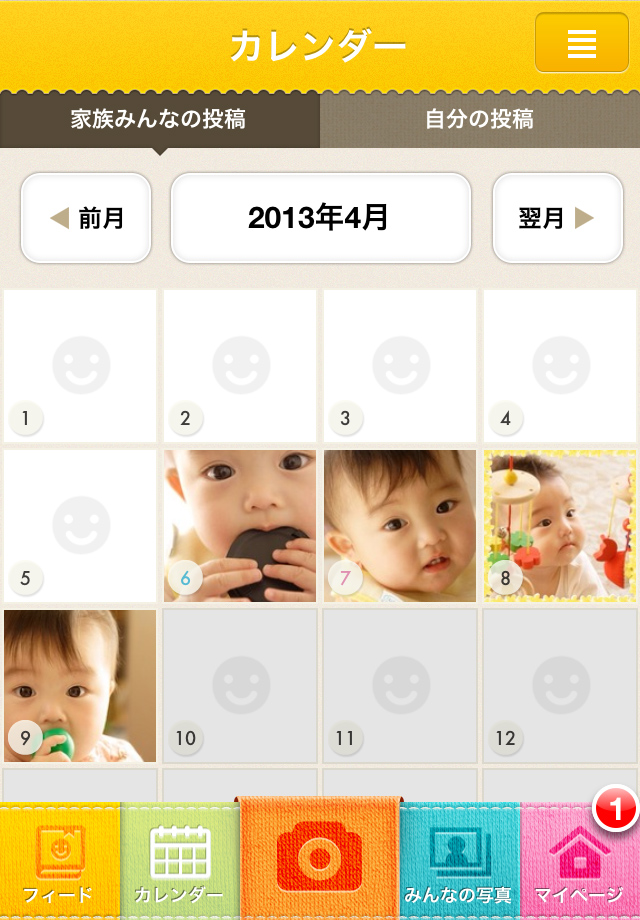Select the empty day 1 cell
Viewport: 640px width, 920px height.
(80, 366)
